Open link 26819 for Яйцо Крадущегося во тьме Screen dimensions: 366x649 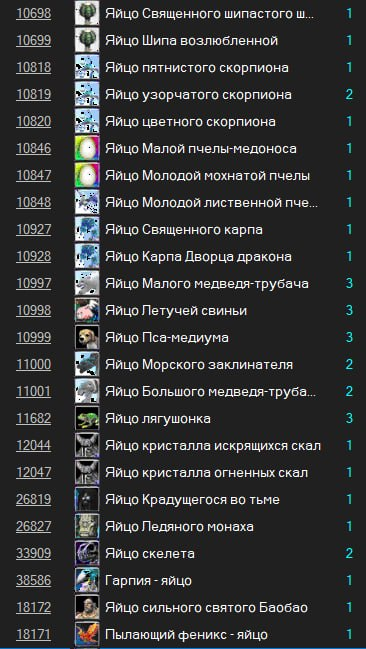[34, 500]
